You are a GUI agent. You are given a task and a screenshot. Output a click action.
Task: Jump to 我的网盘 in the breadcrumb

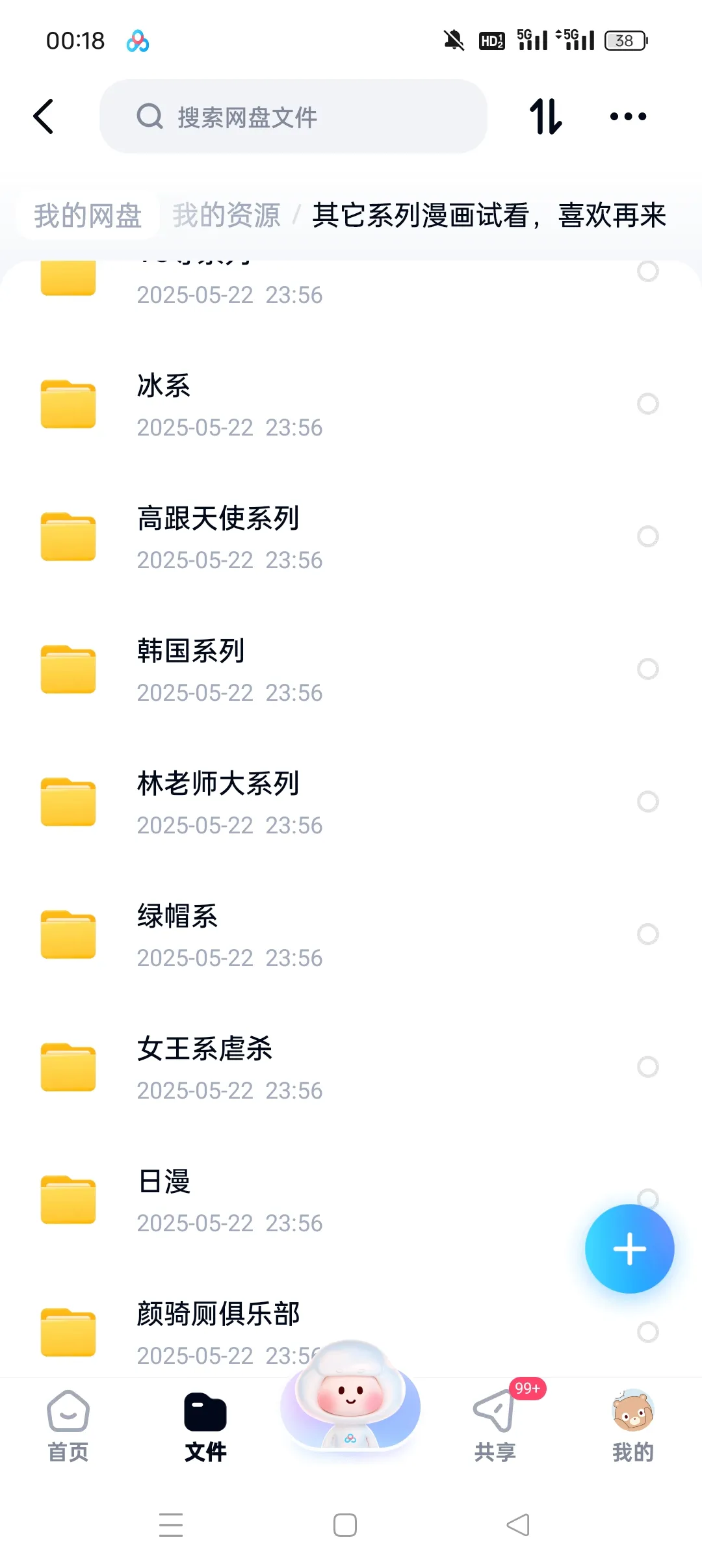click(88, 215)
